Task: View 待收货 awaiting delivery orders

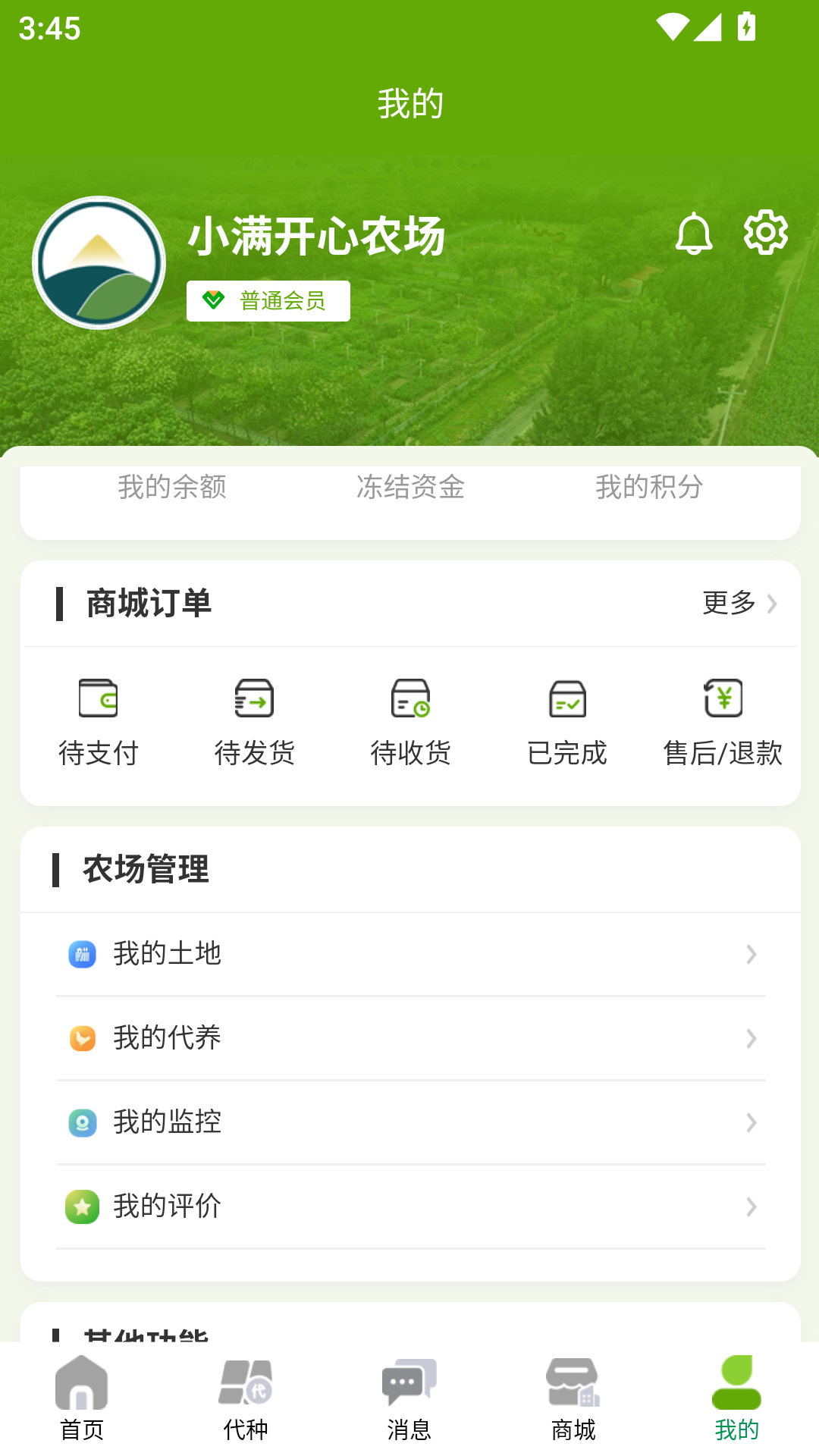Action: click(x=411, y=699)
